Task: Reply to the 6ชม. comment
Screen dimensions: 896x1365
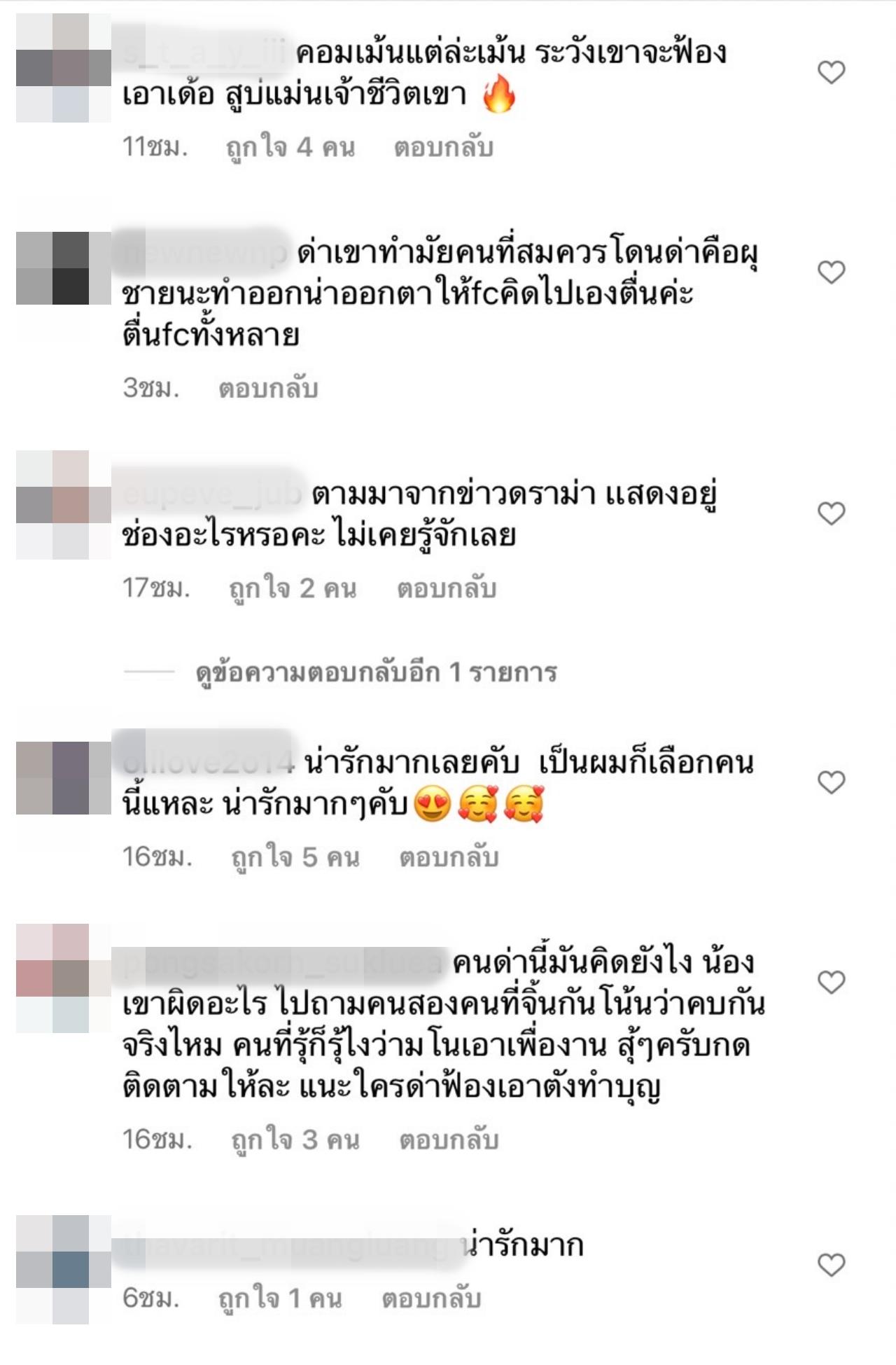Action: point(430,1299)
